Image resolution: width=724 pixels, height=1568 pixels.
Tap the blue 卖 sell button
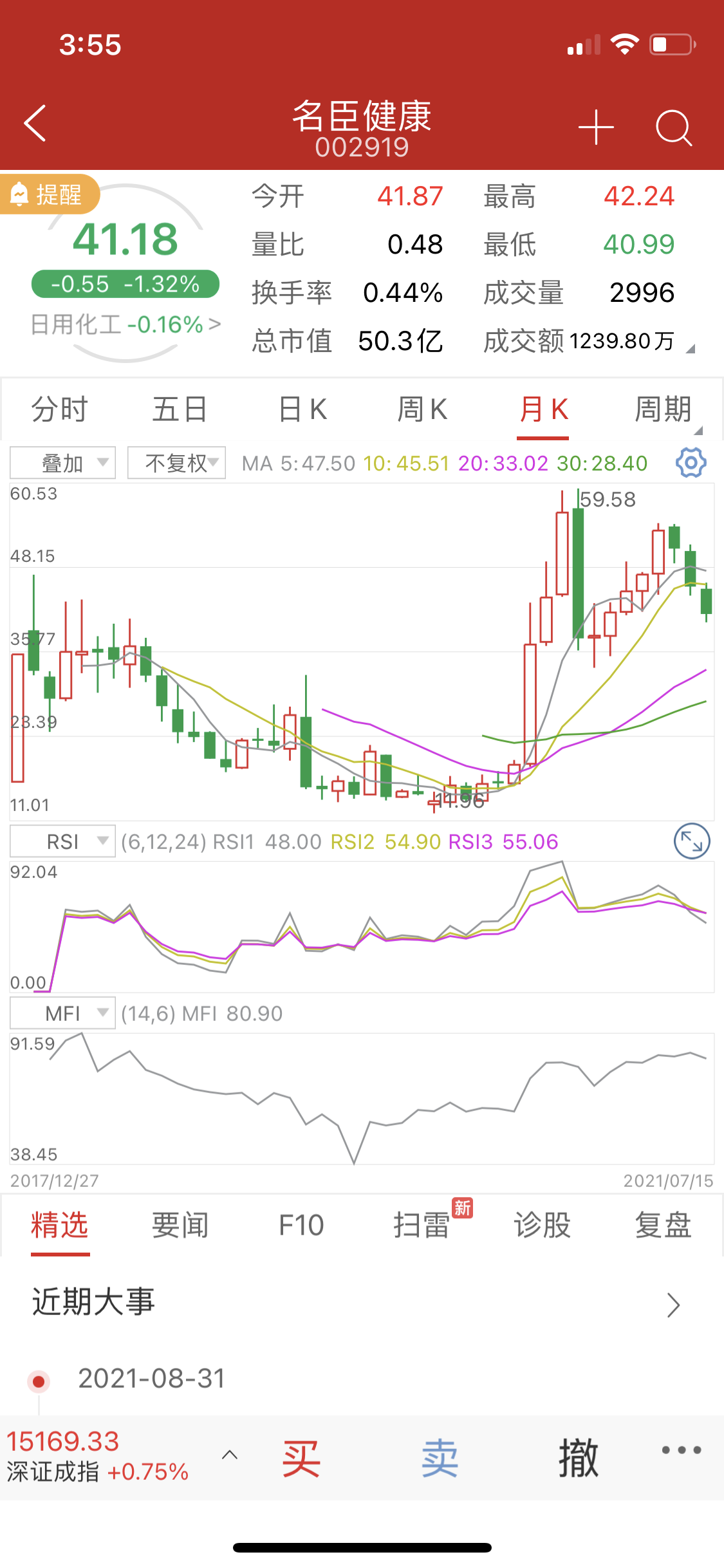click(440, 1459)
